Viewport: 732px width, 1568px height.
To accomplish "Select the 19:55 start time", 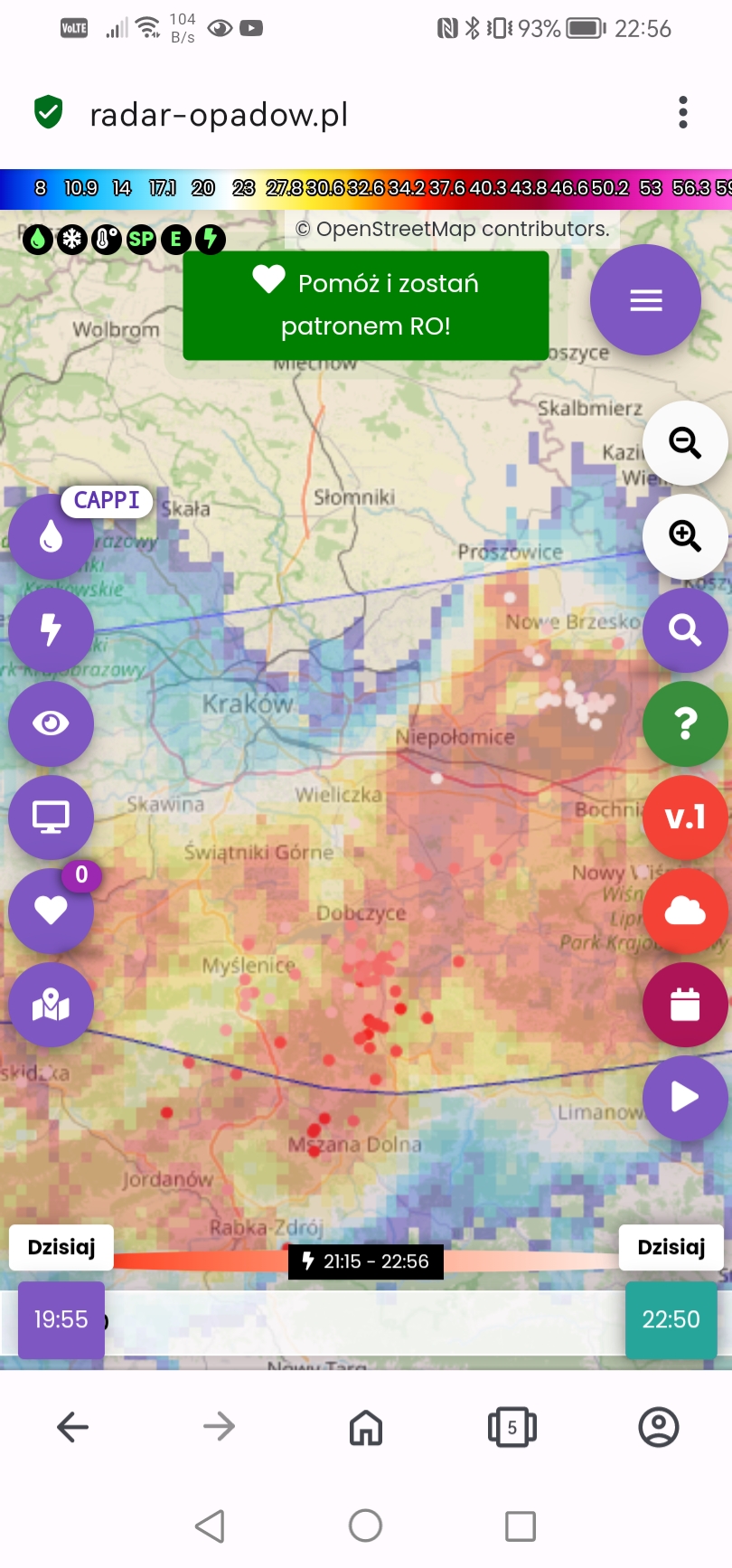I will click(61, 1319).
